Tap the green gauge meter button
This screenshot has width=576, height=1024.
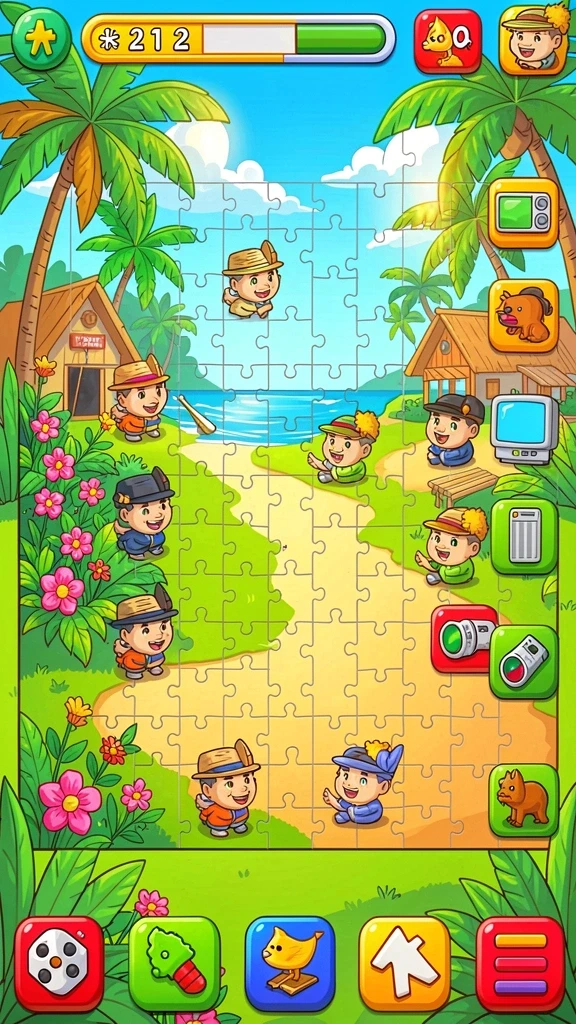pyautogui.click(x=524, y=662)
